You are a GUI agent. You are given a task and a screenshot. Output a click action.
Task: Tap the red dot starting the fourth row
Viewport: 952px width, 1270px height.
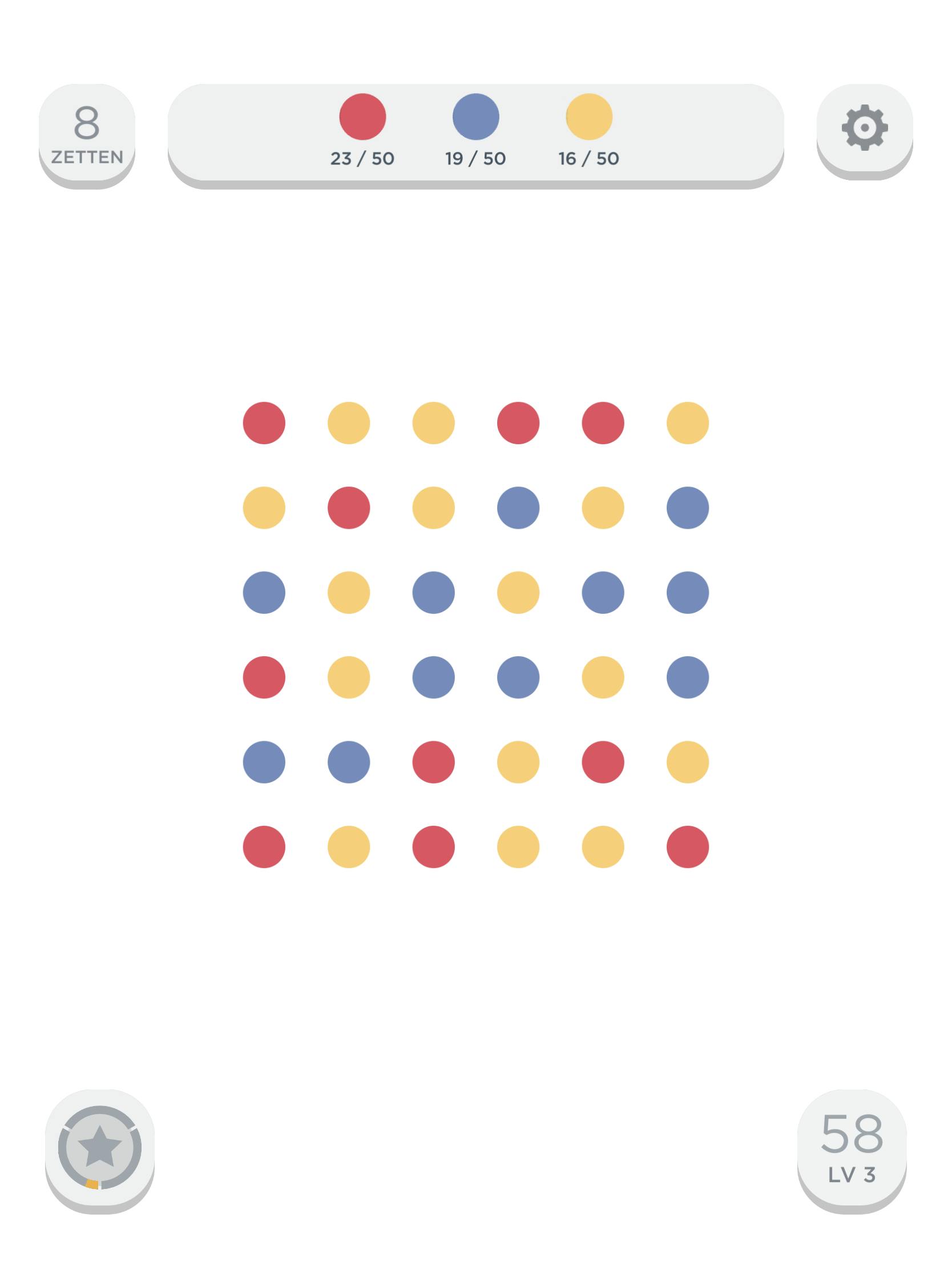click(x=264, y=677)
